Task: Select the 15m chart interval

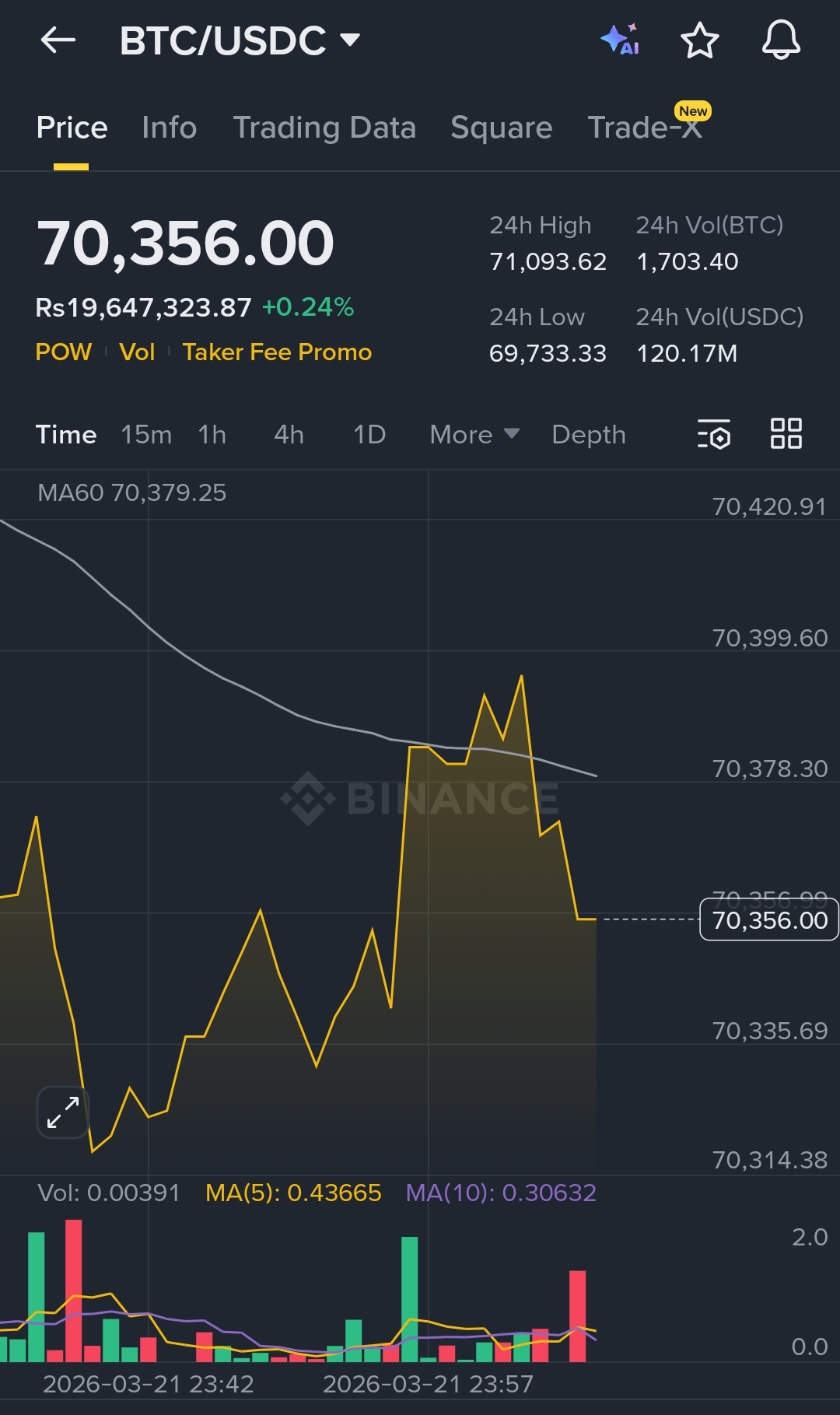Action: [146, 435]
